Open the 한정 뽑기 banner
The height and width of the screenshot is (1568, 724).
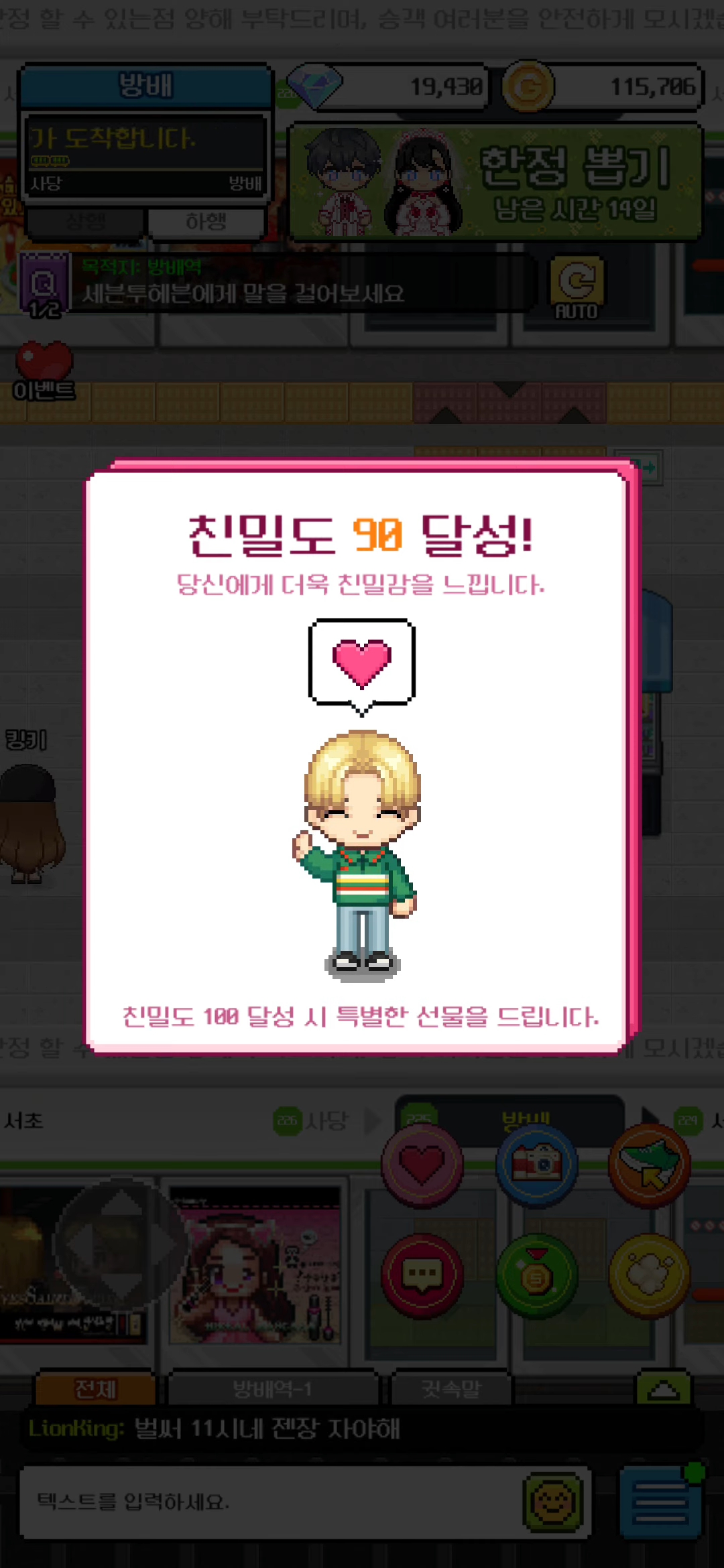pyautogui.click(x=496, y=182)
